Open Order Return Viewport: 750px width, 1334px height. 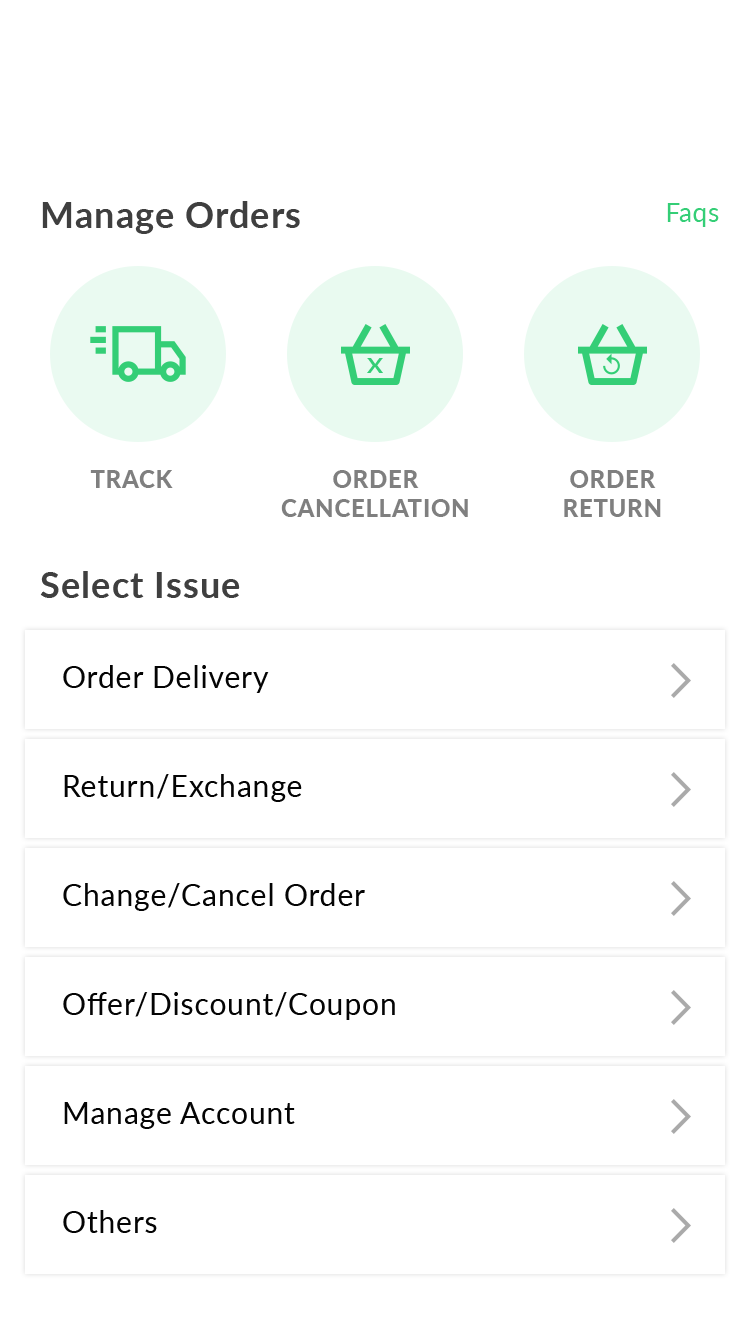[612, 354]
